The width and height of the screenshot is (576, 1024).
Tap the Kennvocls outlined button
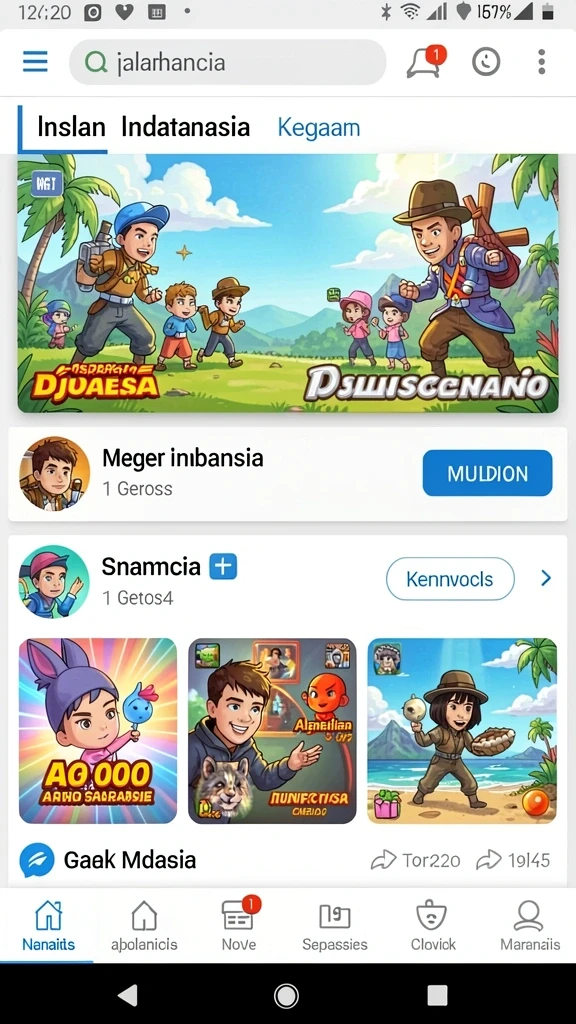(450, 579)
